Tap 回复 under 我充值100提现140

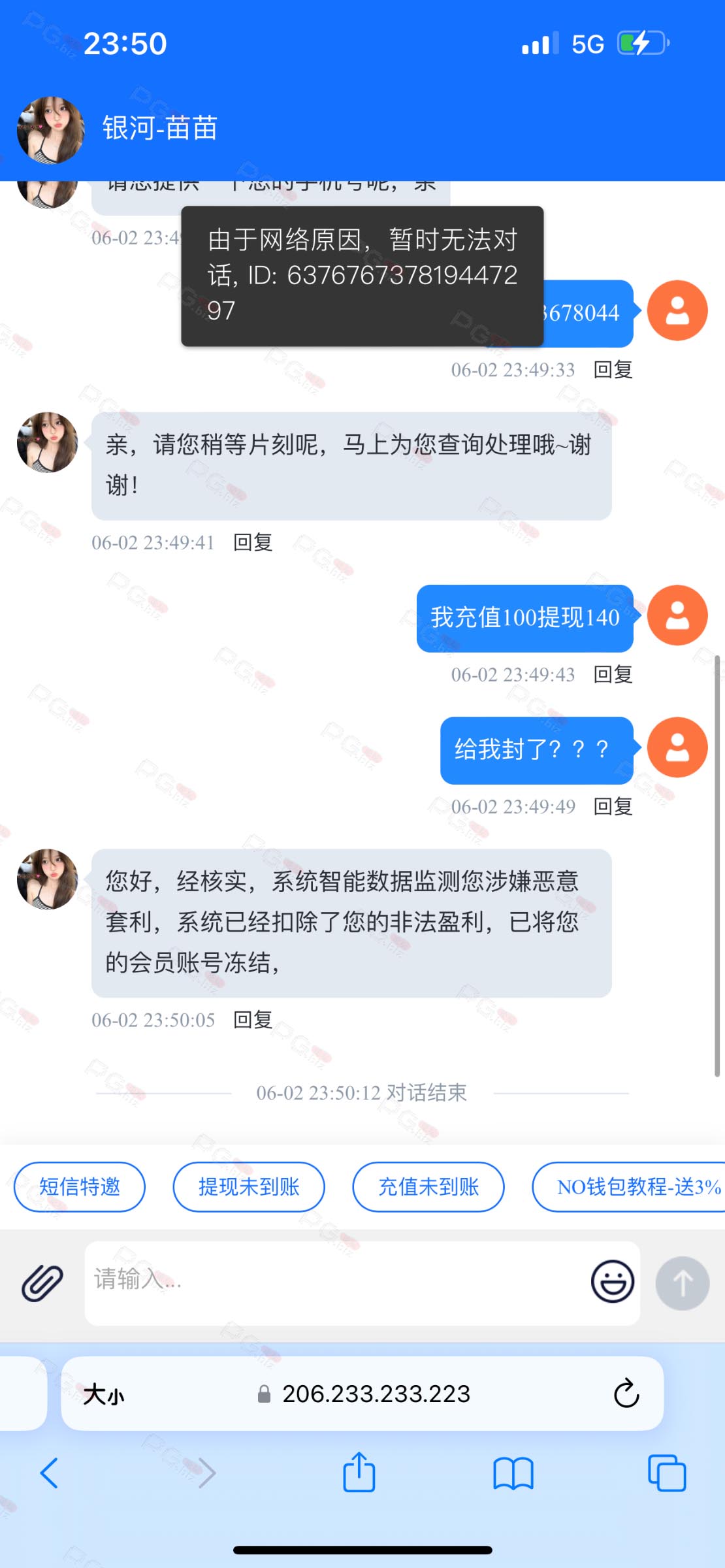pos(613,674)
